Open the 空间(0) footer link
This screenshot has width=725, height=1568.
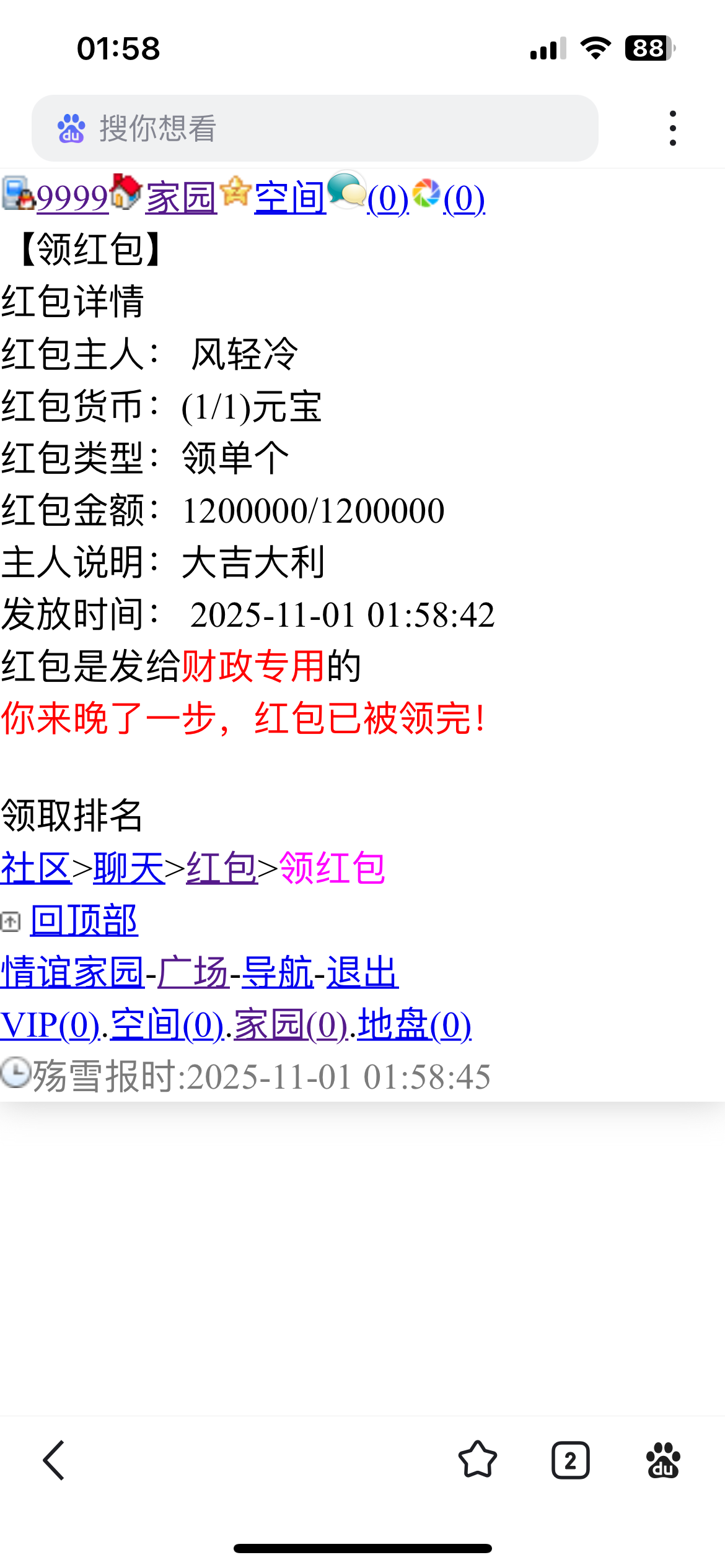click(167, 1024)
